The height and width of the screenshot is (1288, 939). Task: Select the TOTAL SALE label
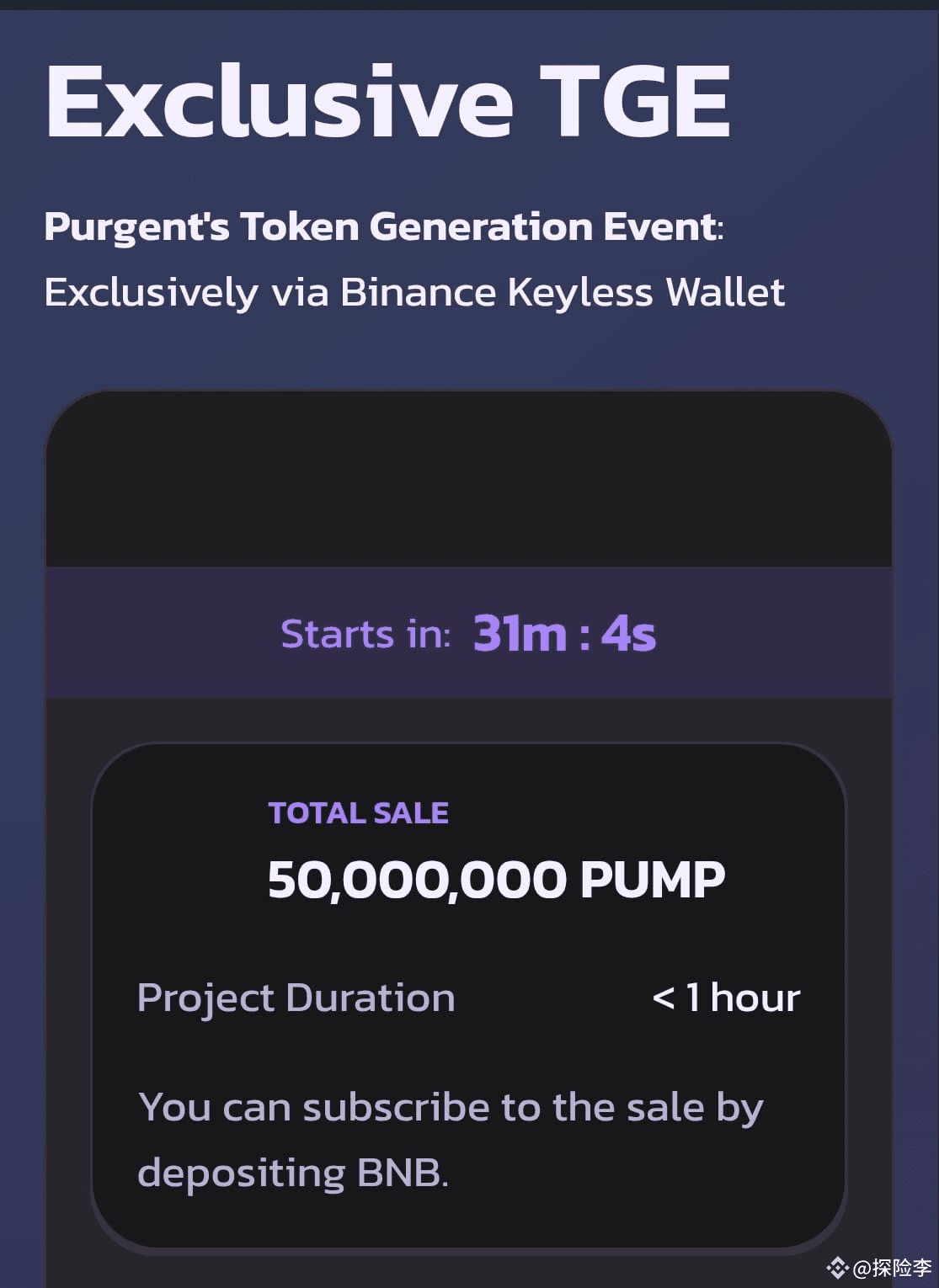pos(358,812)
